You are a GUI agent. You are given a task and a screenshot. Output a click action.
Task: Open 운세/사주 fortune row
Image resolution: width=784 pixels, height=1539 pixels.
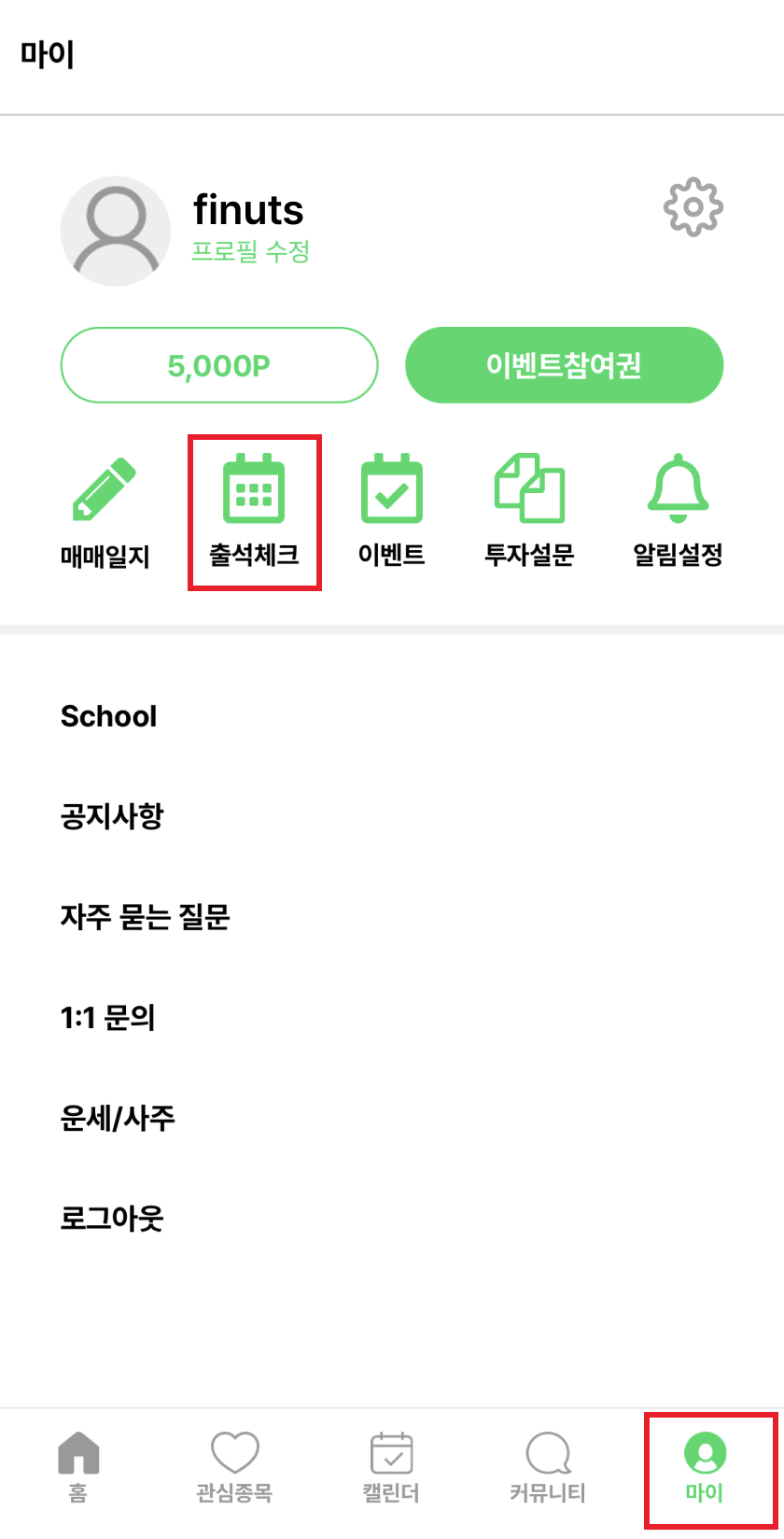pos(392,1117)
